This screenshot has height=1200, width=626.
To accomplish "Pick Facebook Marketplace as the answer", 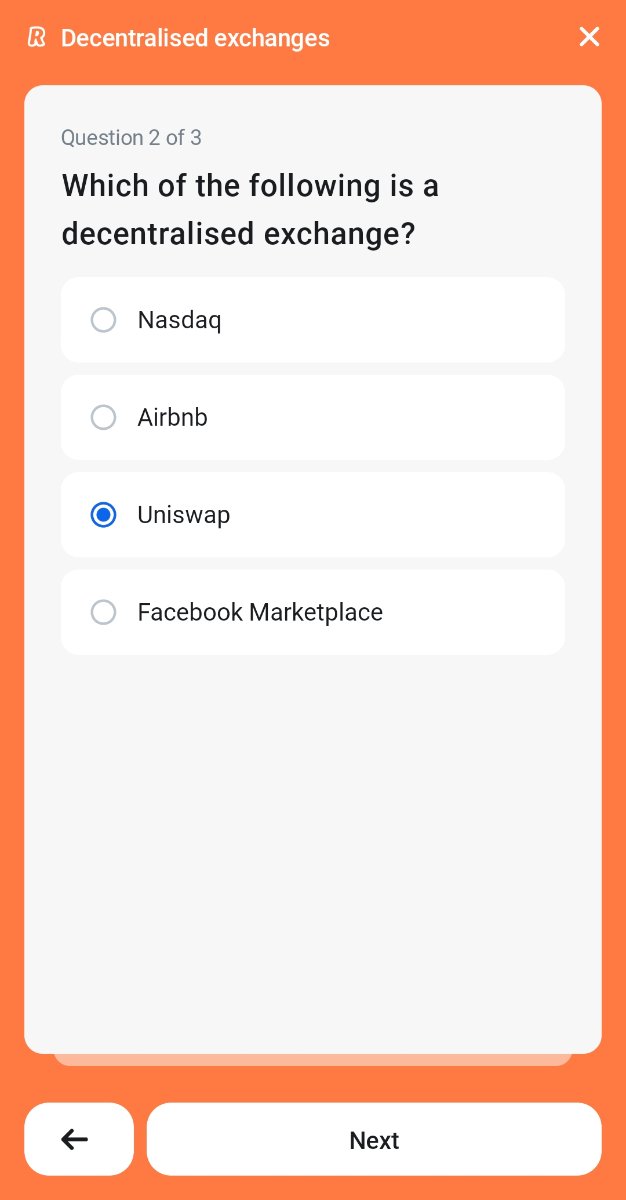I will (313, 612).
